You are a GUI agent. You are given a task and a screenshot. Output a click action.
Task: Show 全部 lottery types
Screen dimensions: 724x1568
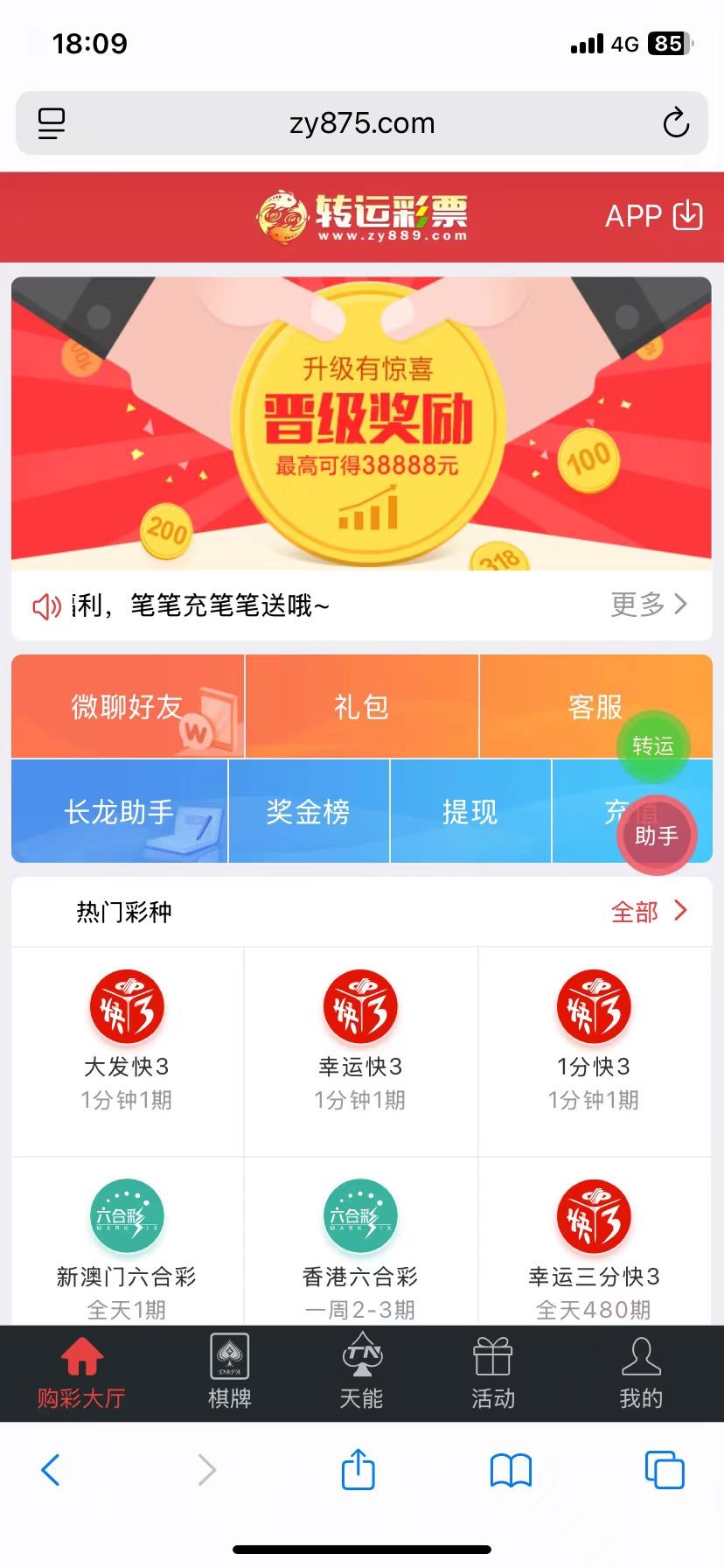(x=648, y=912)
